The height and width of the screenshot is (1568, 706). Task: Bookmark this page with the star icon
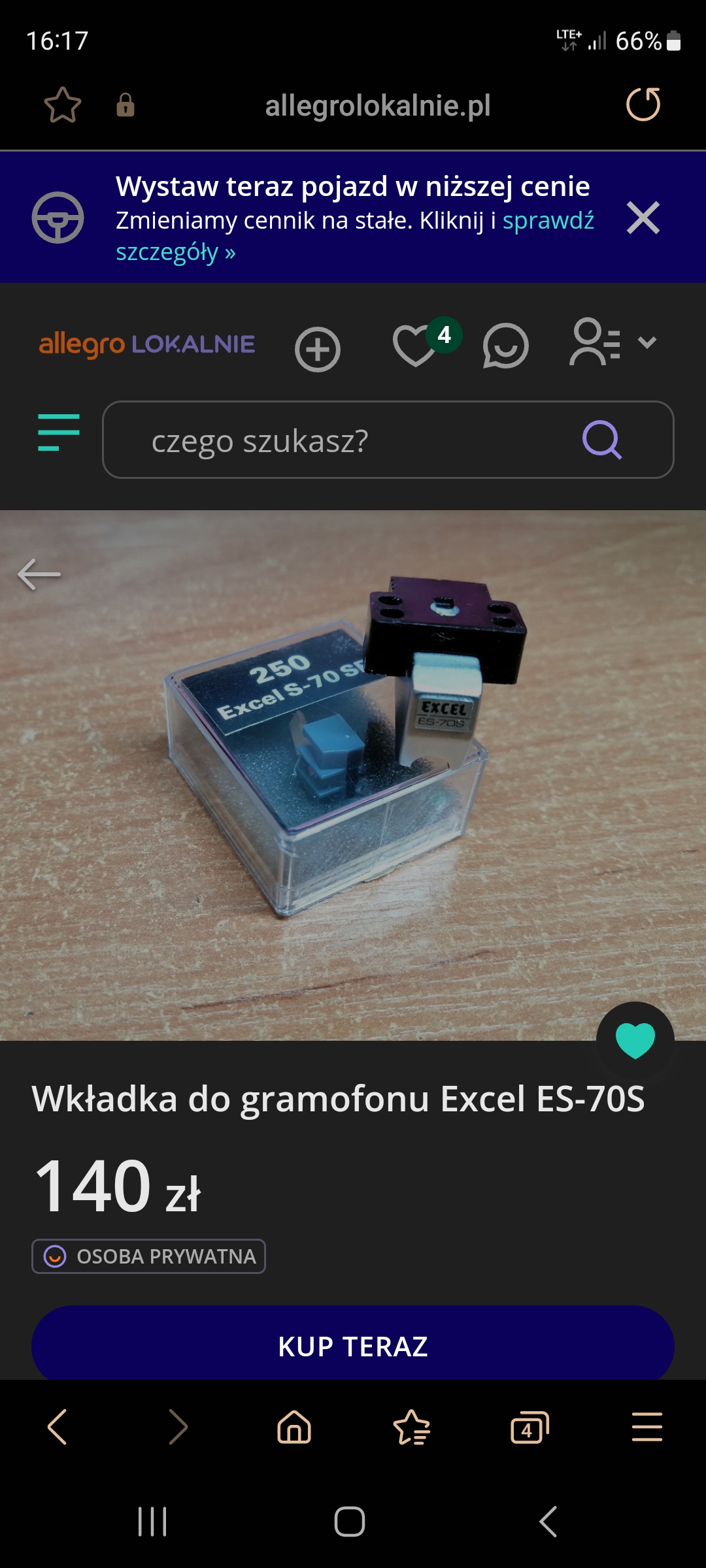pos(63,105)
